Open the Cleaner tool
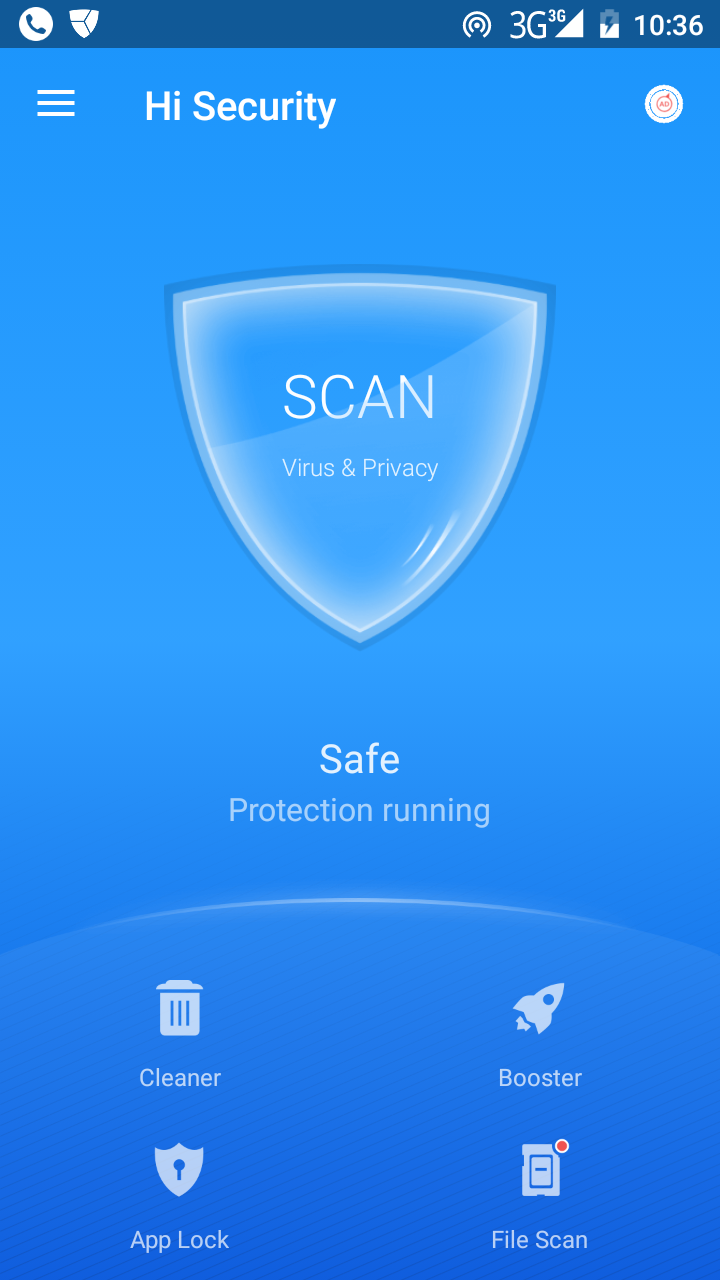The height and width of the screenshot is (1280, 720). point(180,1030)
